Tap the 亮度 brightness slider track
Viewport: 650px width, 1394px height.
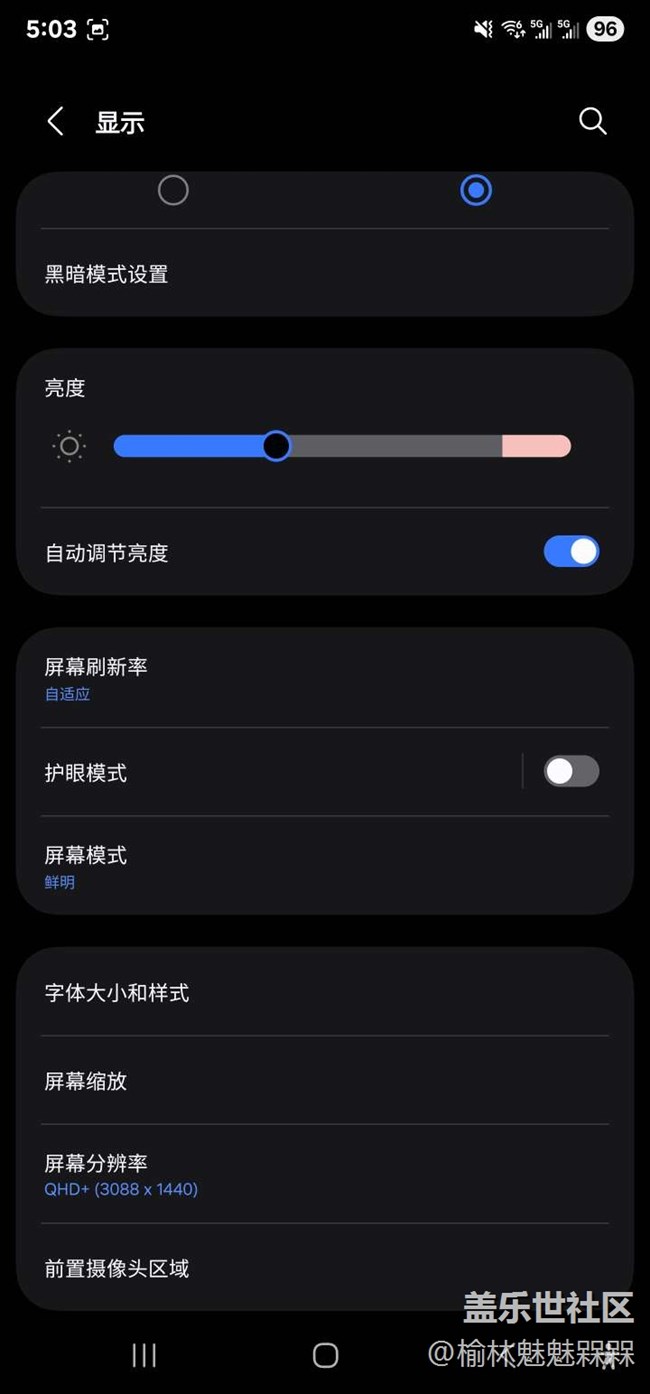click(342, 446)
